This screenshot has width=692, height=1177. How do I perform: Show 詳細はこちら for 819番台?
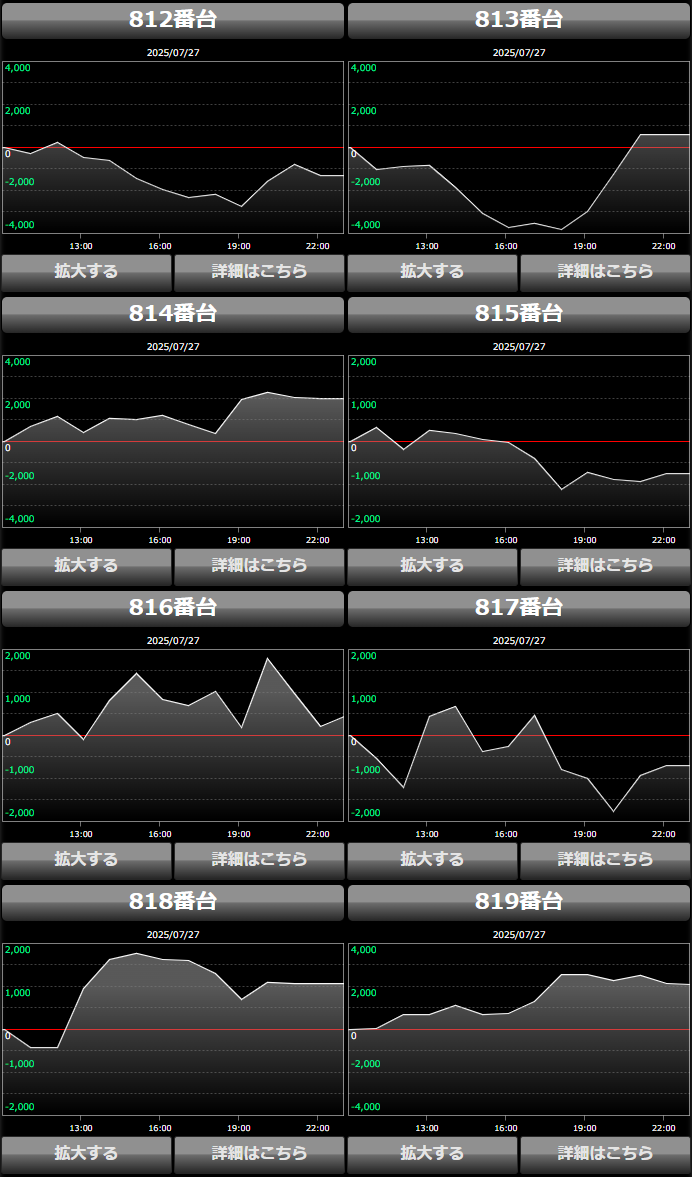(605, 1153)
